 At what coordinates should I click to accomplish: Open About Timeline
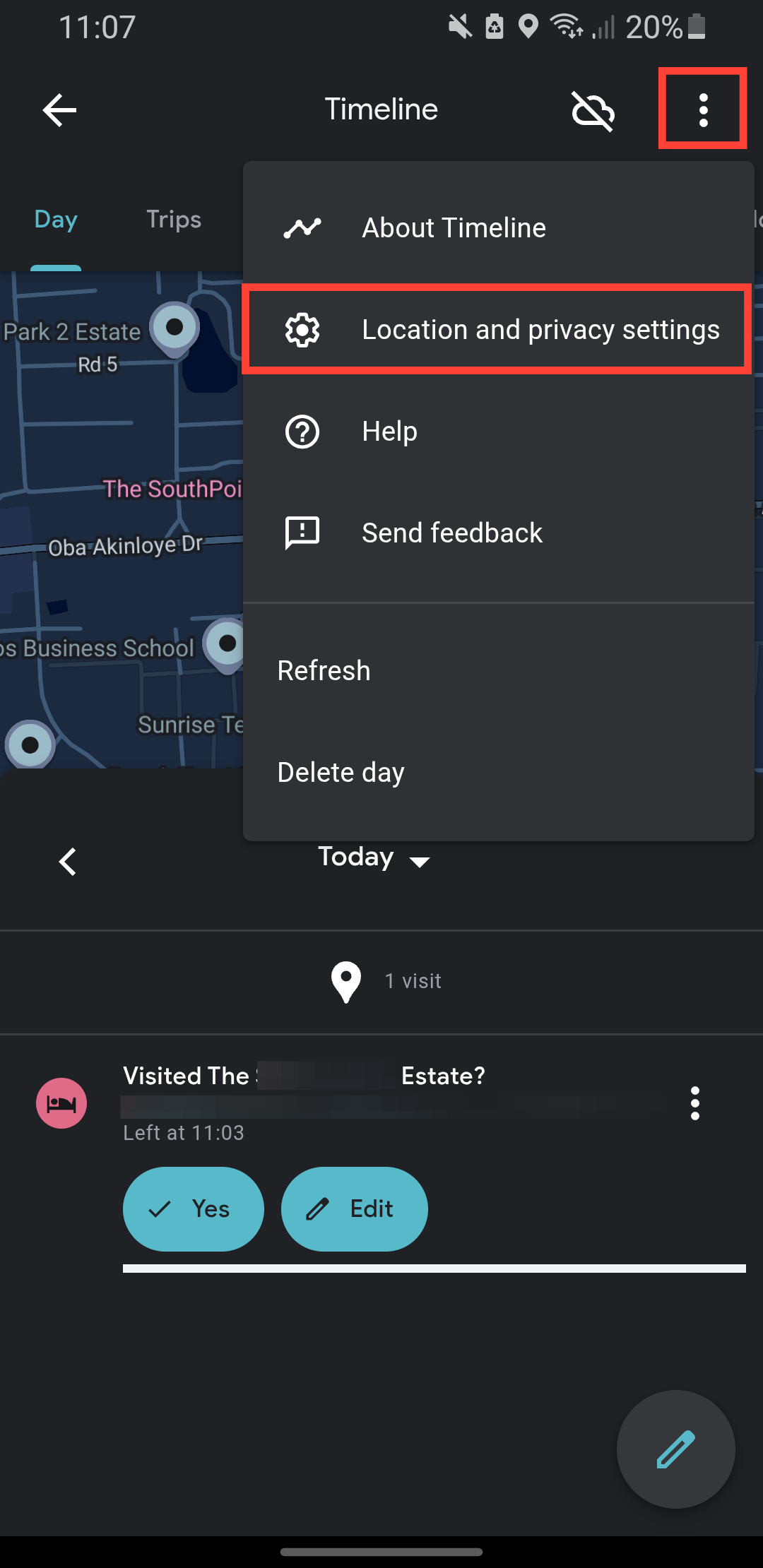[454, 228]
